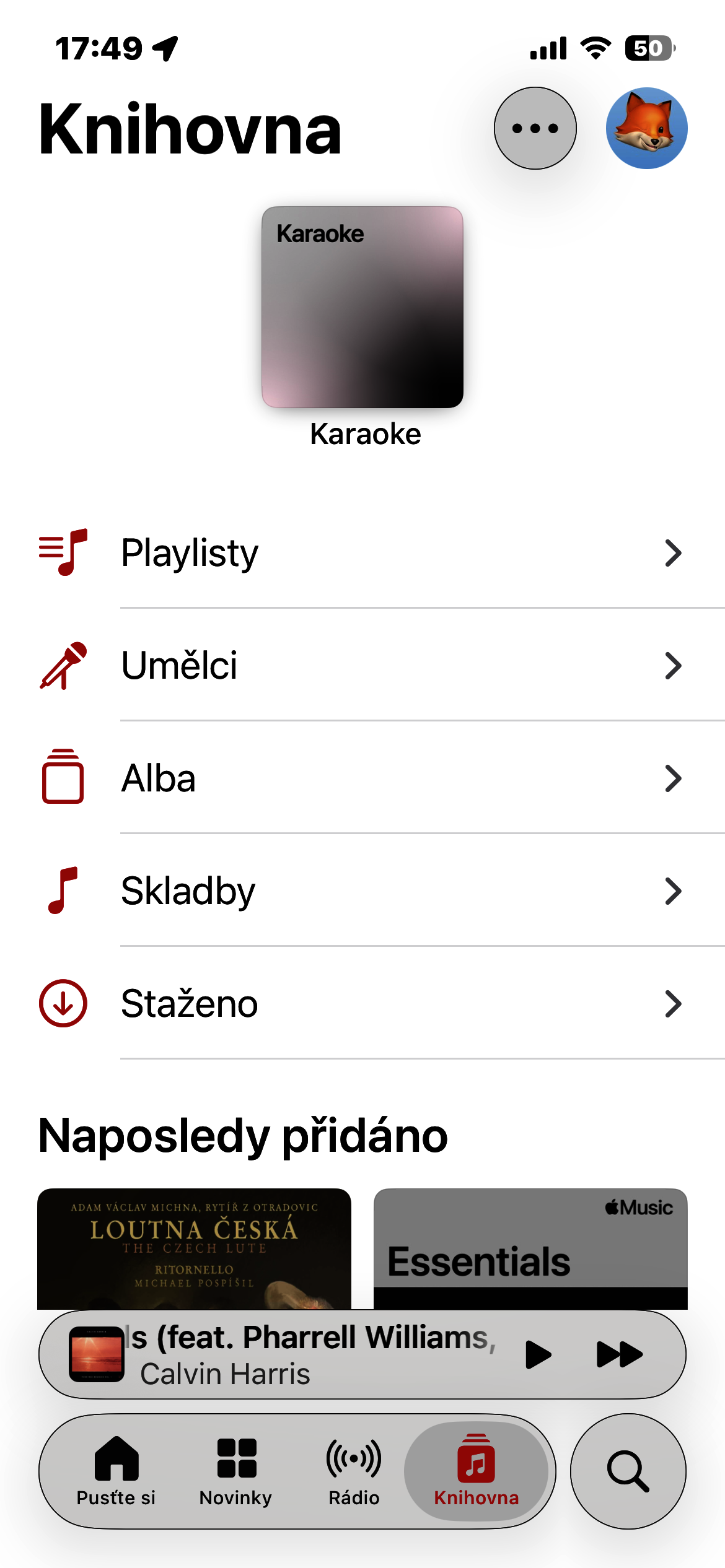This screenshot has width=725, height=1568.
Task: Open the three-dot more options menu
Action: pyautogui.click(x=535, y=128)
